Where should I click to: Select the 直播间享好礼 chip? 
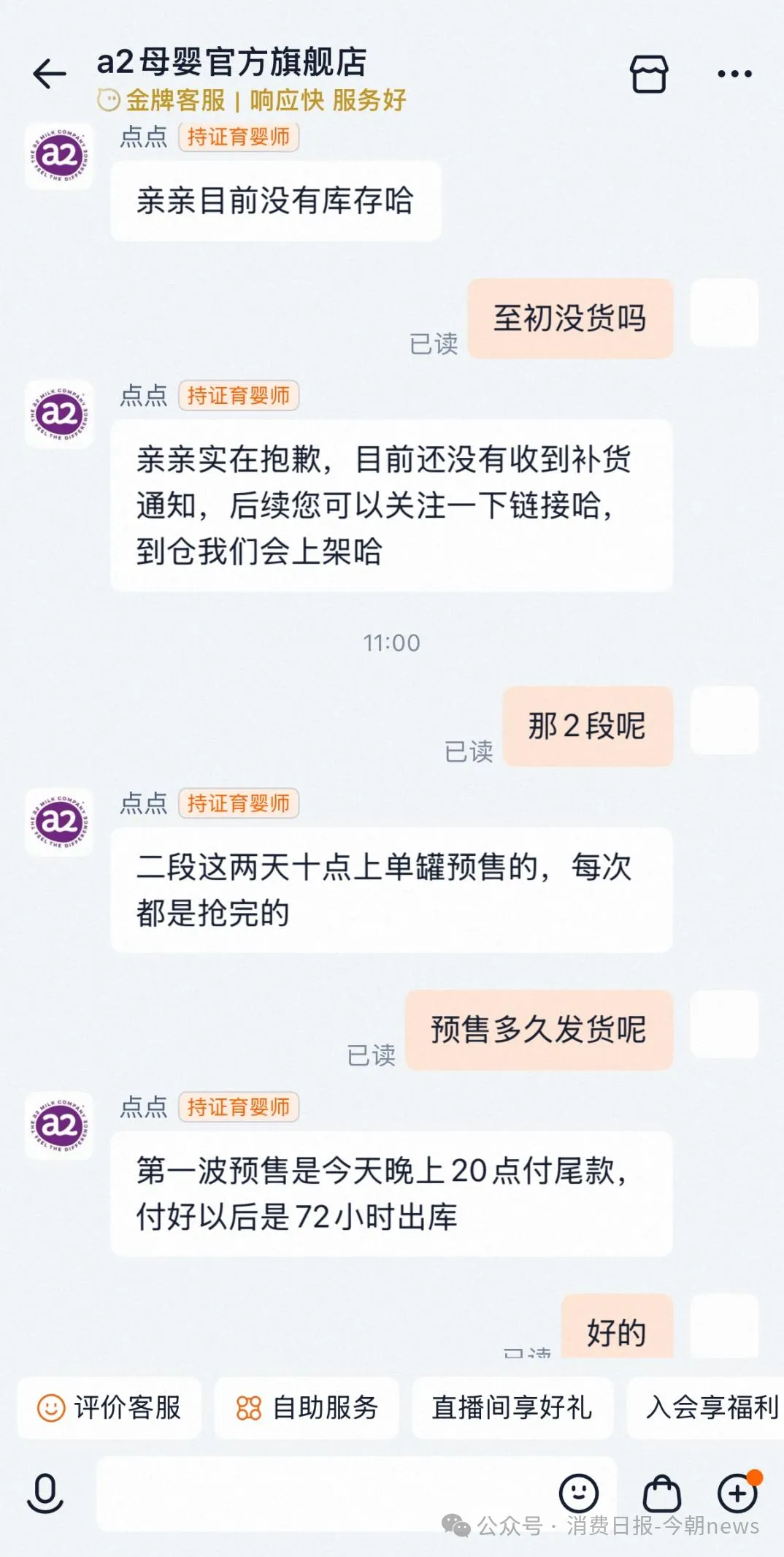point(512,1407)
